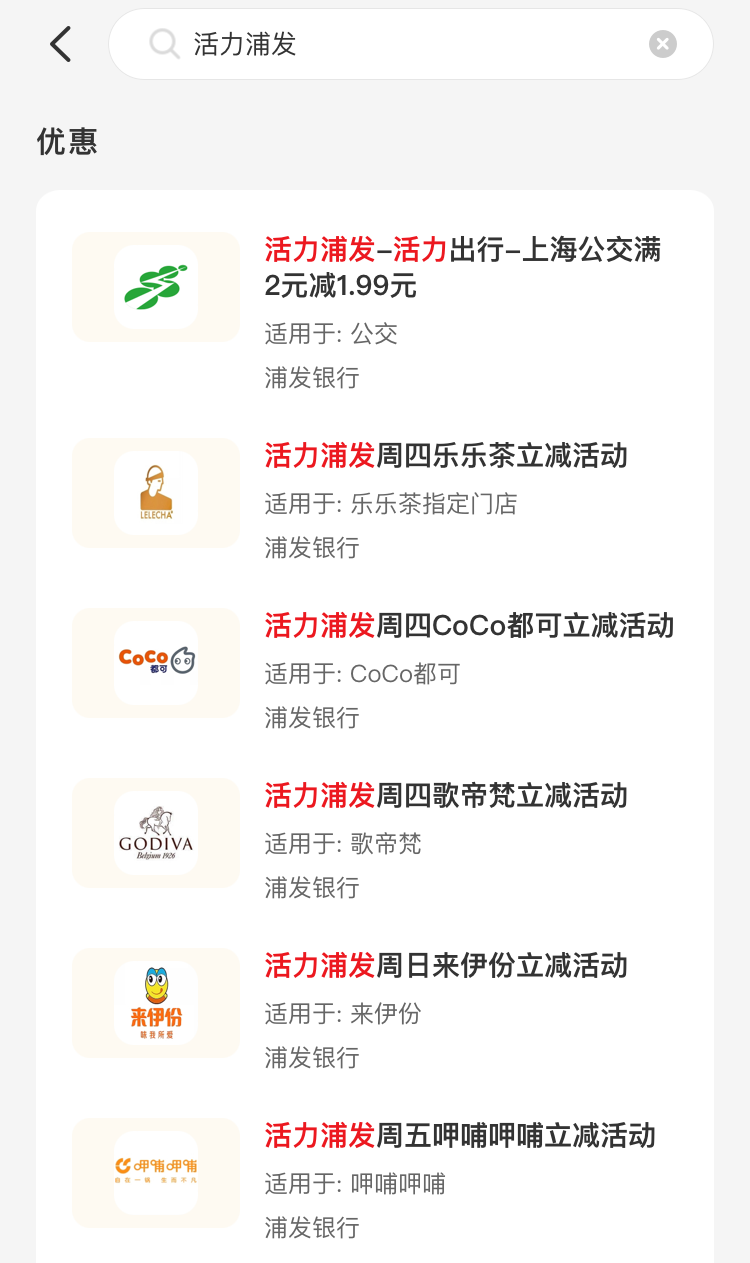
Task: Go back using the top-left arrow
Action: click(61, 44)
